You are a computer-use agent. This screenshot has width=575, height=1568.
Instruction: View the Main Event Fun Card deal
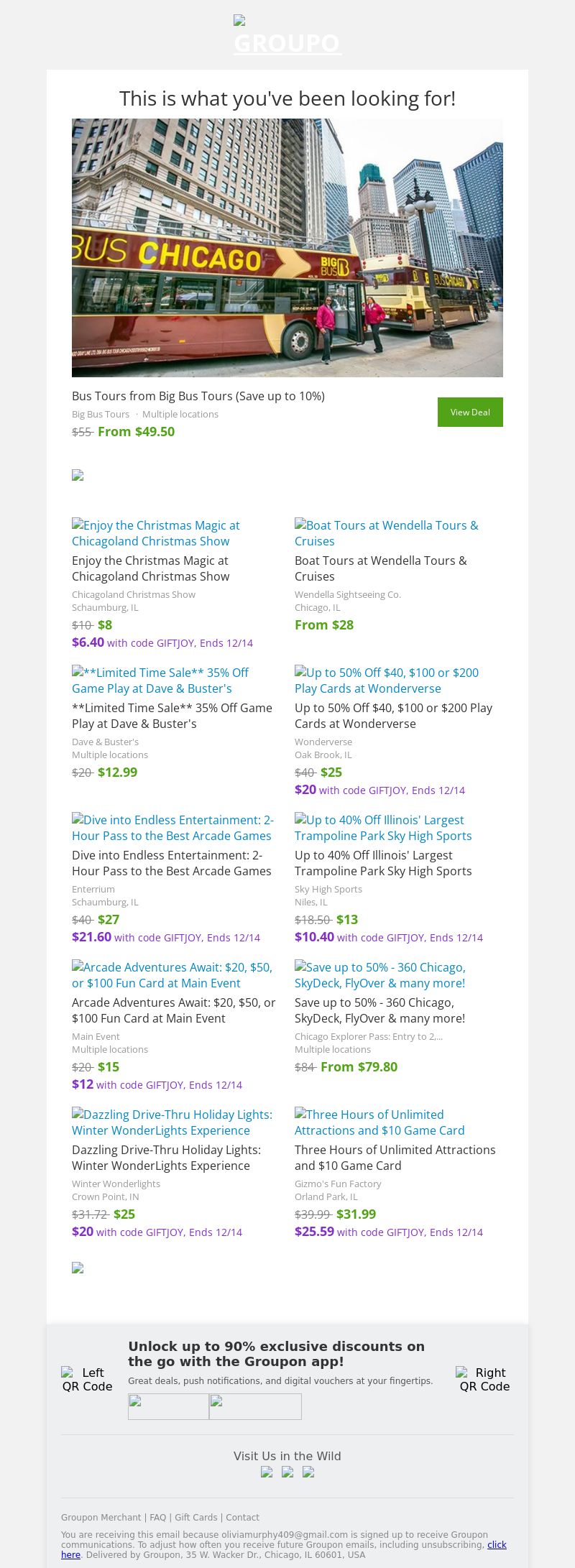[x=172, y=975]
